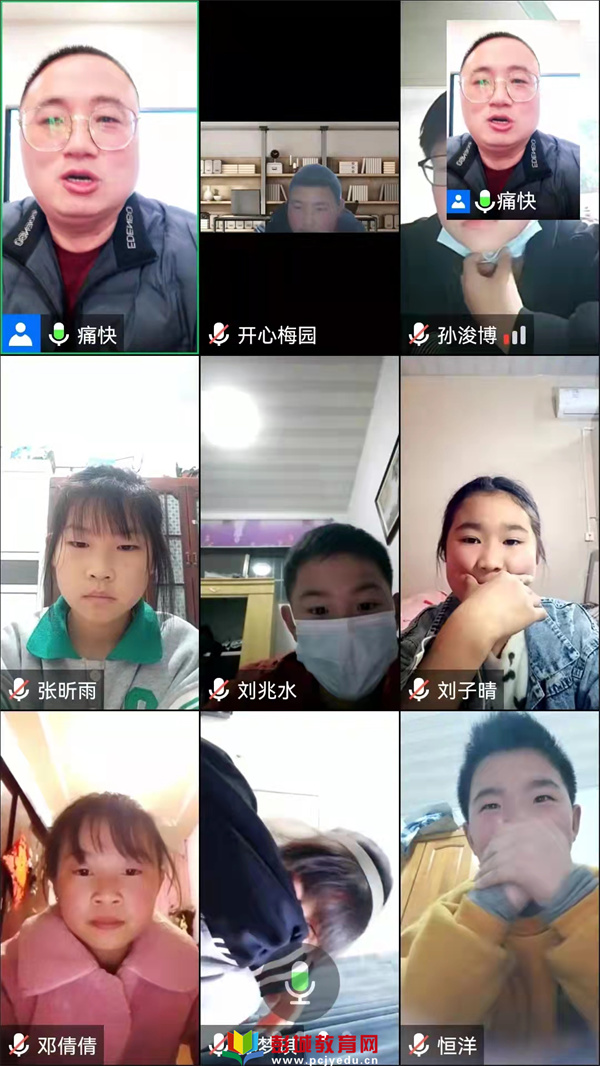The height and width of the screenshot is (1066, 600).
Task: Open 邓倩倩's video tile
Action: click(x=100, y=888)
